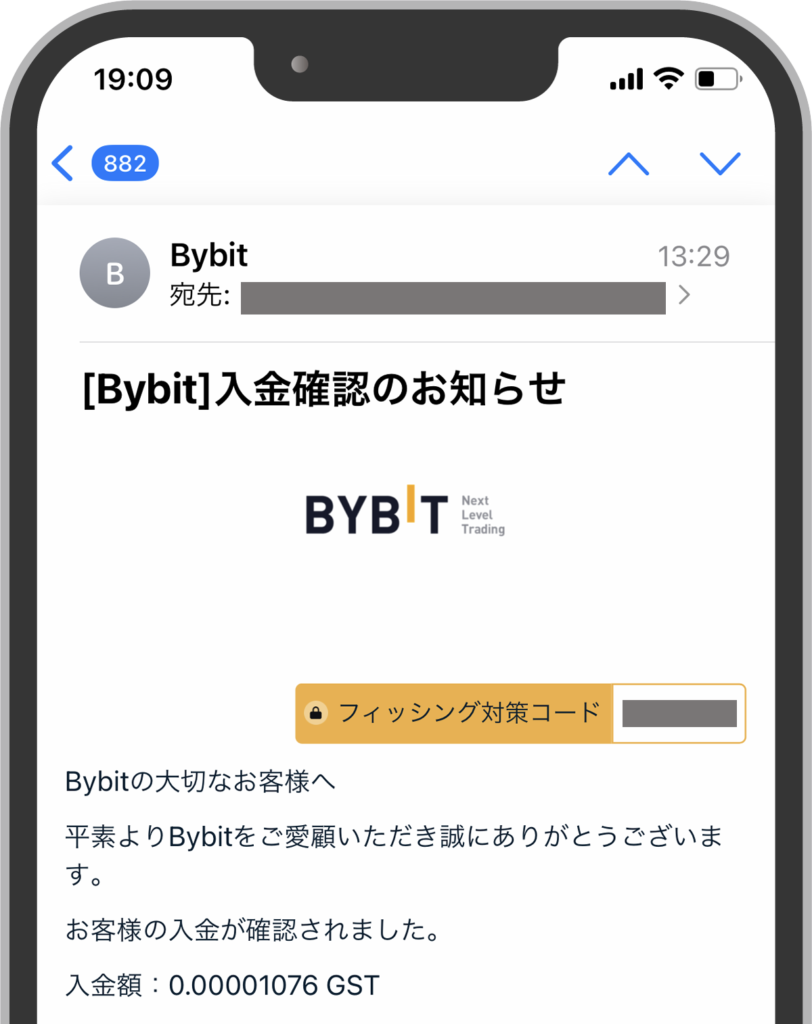
Task: Tap the 882 unread count badge
Action: (127, 164)
